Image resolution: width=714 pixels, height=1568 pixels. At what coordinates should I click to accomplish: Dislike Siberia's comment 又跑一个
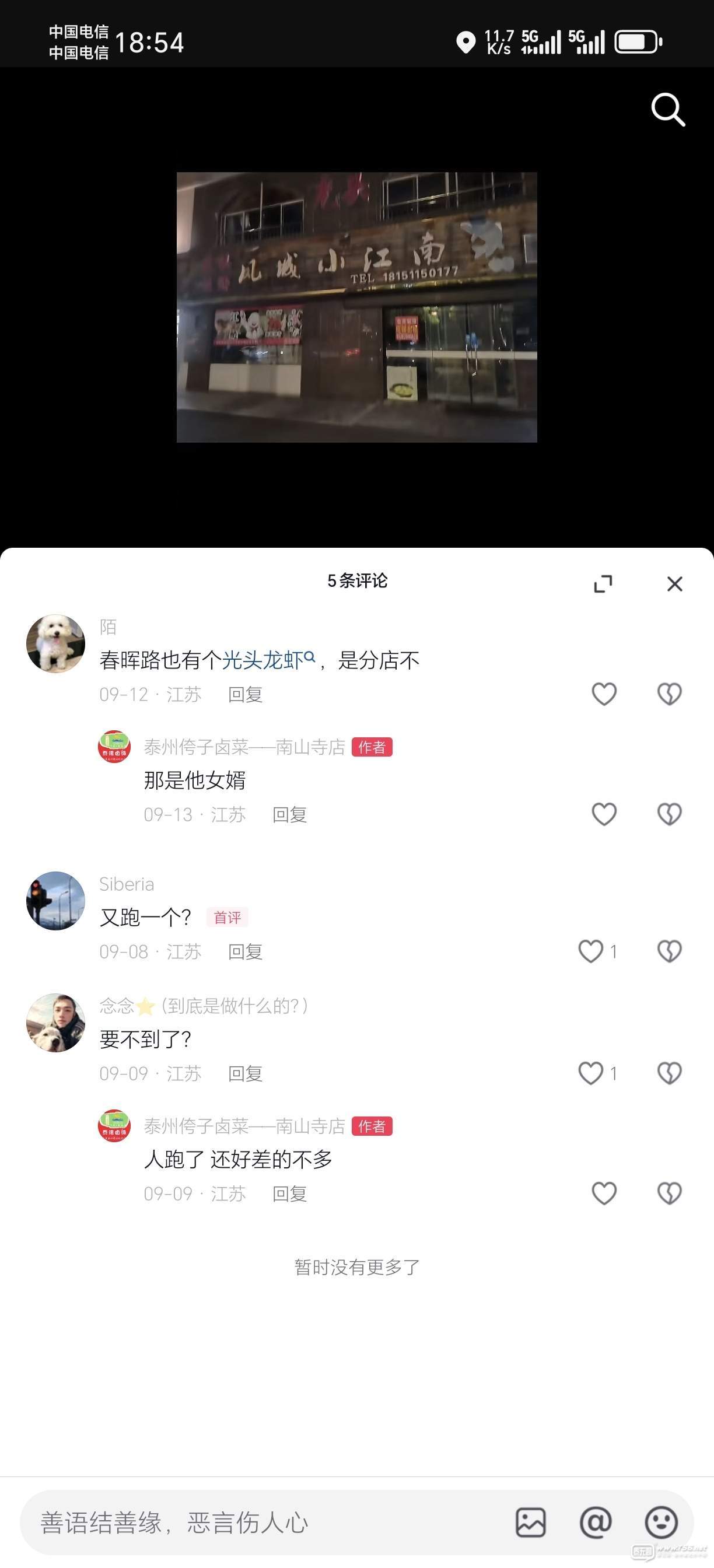(x=669, y=951)
